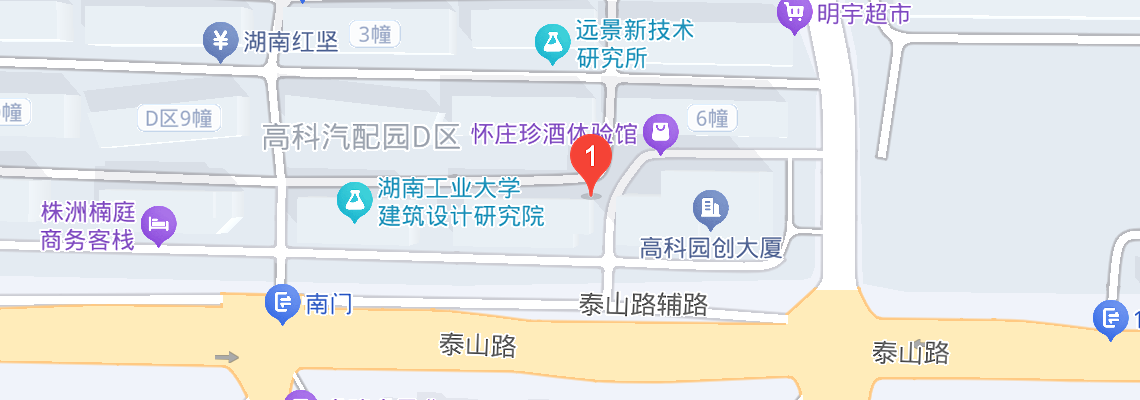This screenshot has width=1140, height=400.
Task: Open 湖南工业大学建筑设计研究院 on the map
Action: click(352, 201)
